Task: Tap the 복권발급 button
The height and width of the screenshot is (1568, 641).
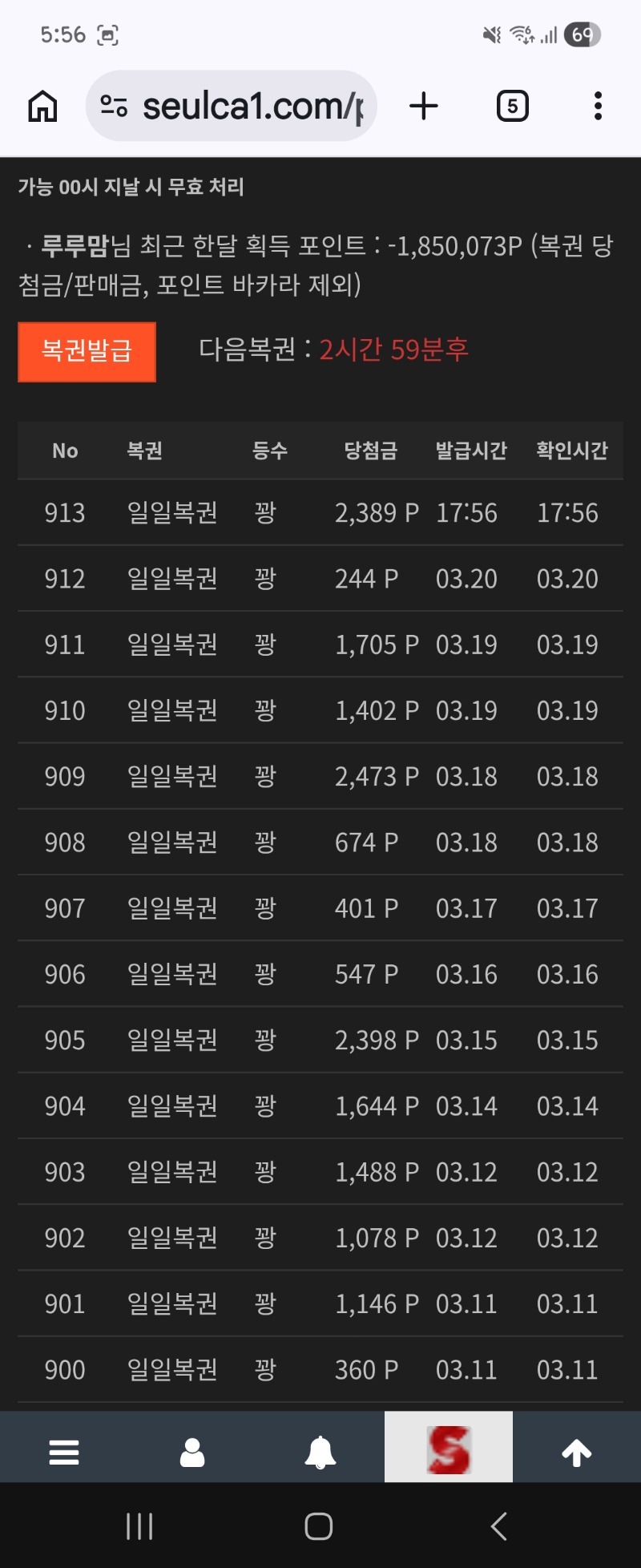Action: [x=87, y=352]
